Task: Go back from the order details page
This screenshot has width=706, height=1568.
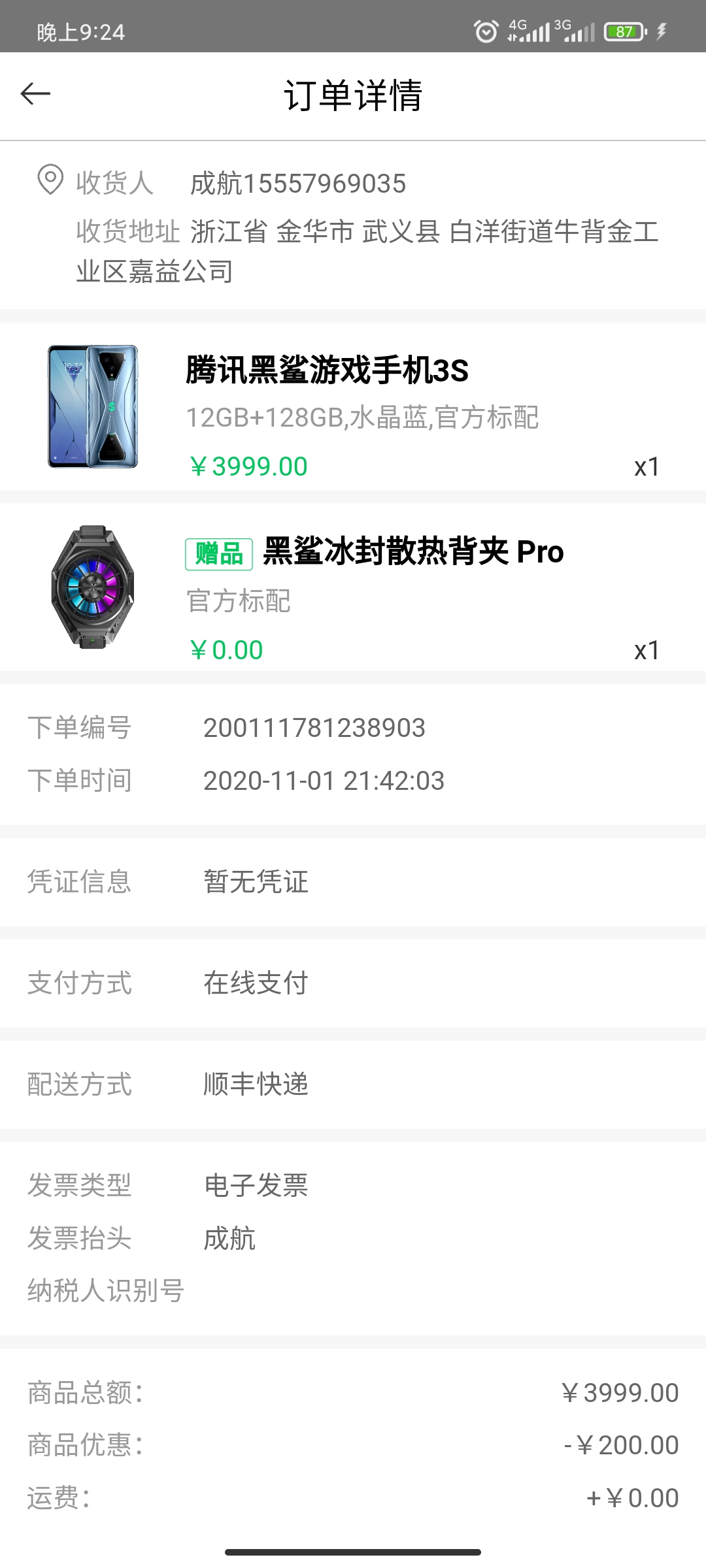Action: pyautogui.click(x=35, y=94)
